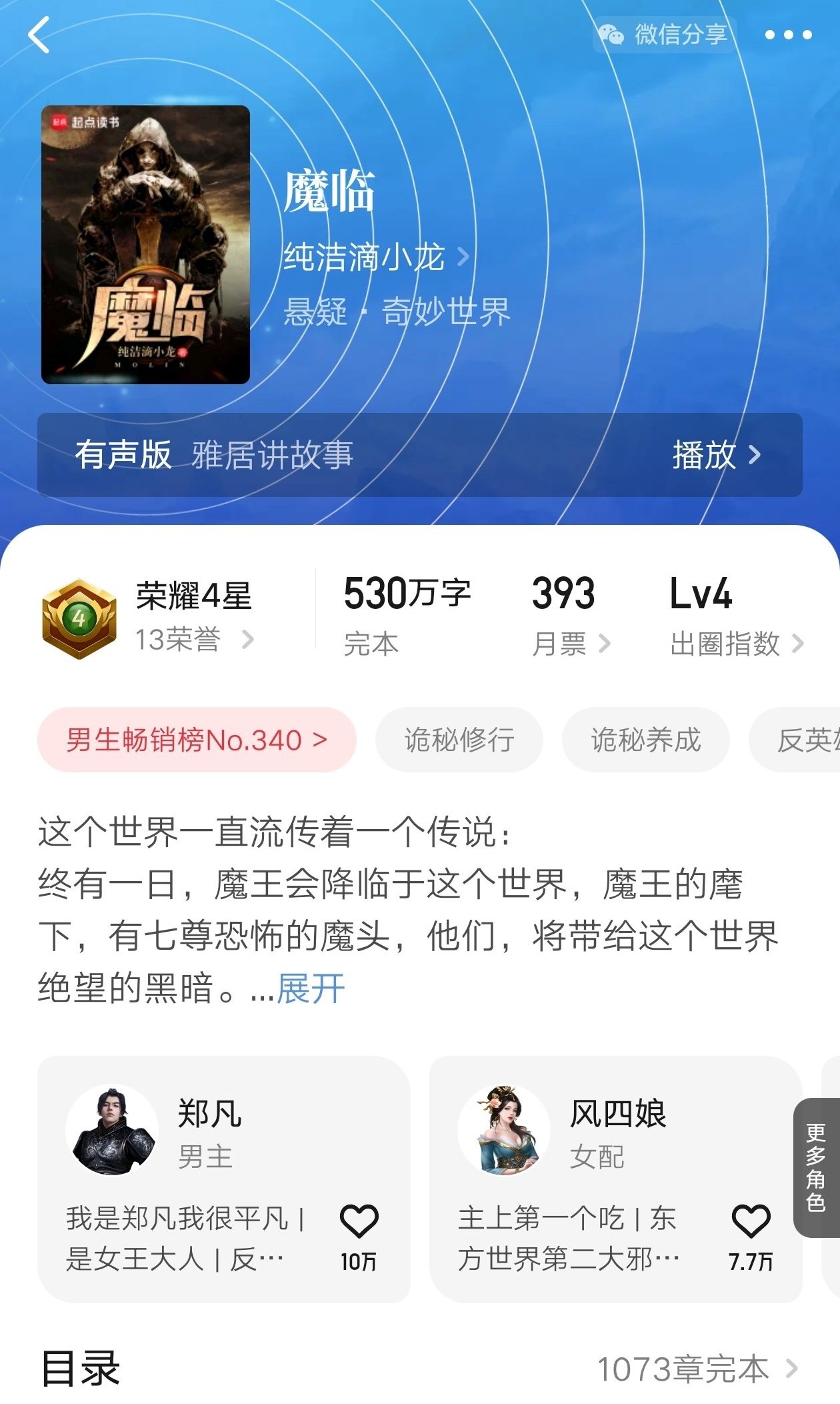Open the 月票 monthly tickets page
The image size is (840, 1404).
571,643
